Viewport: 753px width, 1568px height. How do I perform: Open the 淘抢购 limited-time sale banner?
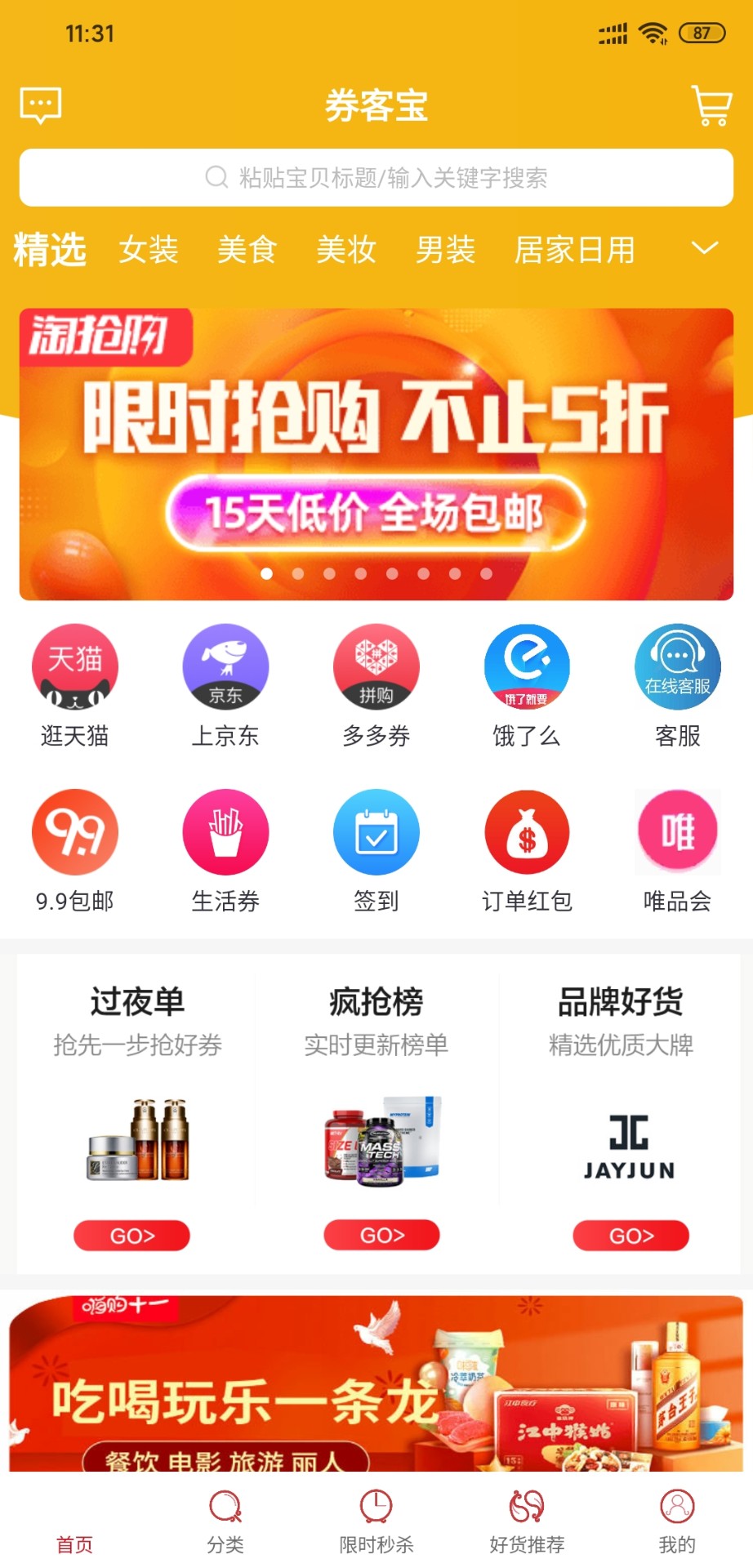(376, 454)
